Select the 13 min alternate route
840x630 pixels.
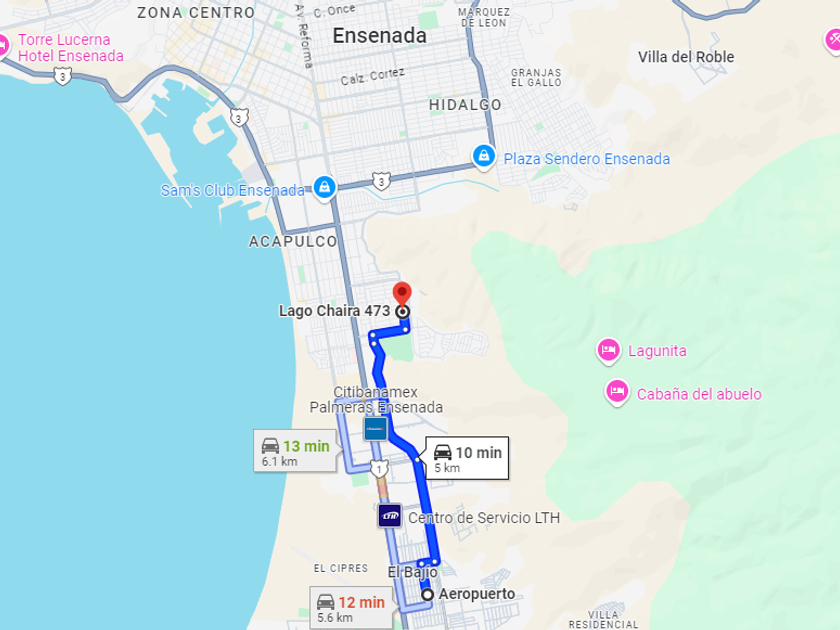point(294,452)
